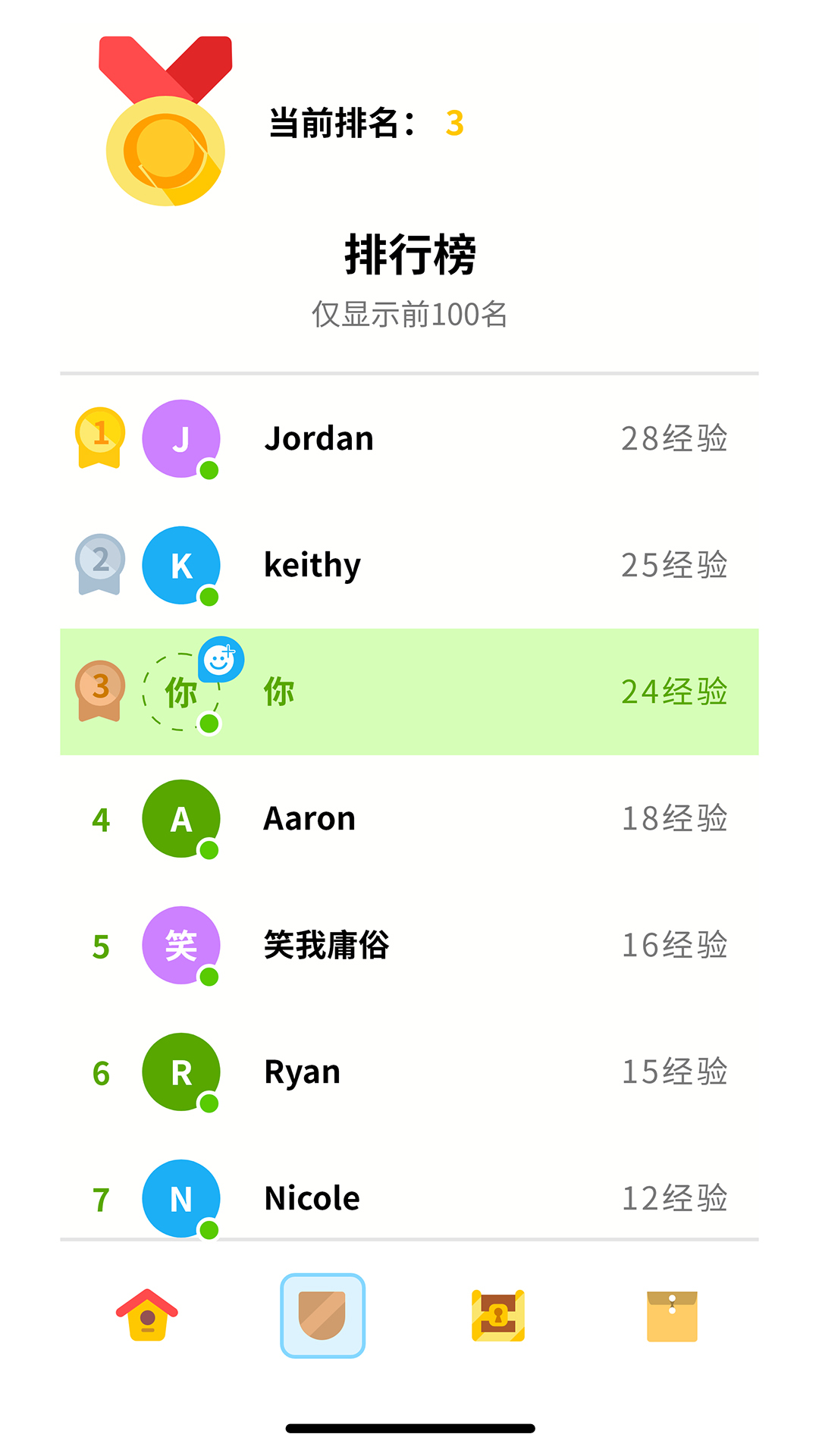The height and width of the screenshot is (1456, 819).
Task: Click the smiley avatar-edit badge on your row
Action: [220, 661]
